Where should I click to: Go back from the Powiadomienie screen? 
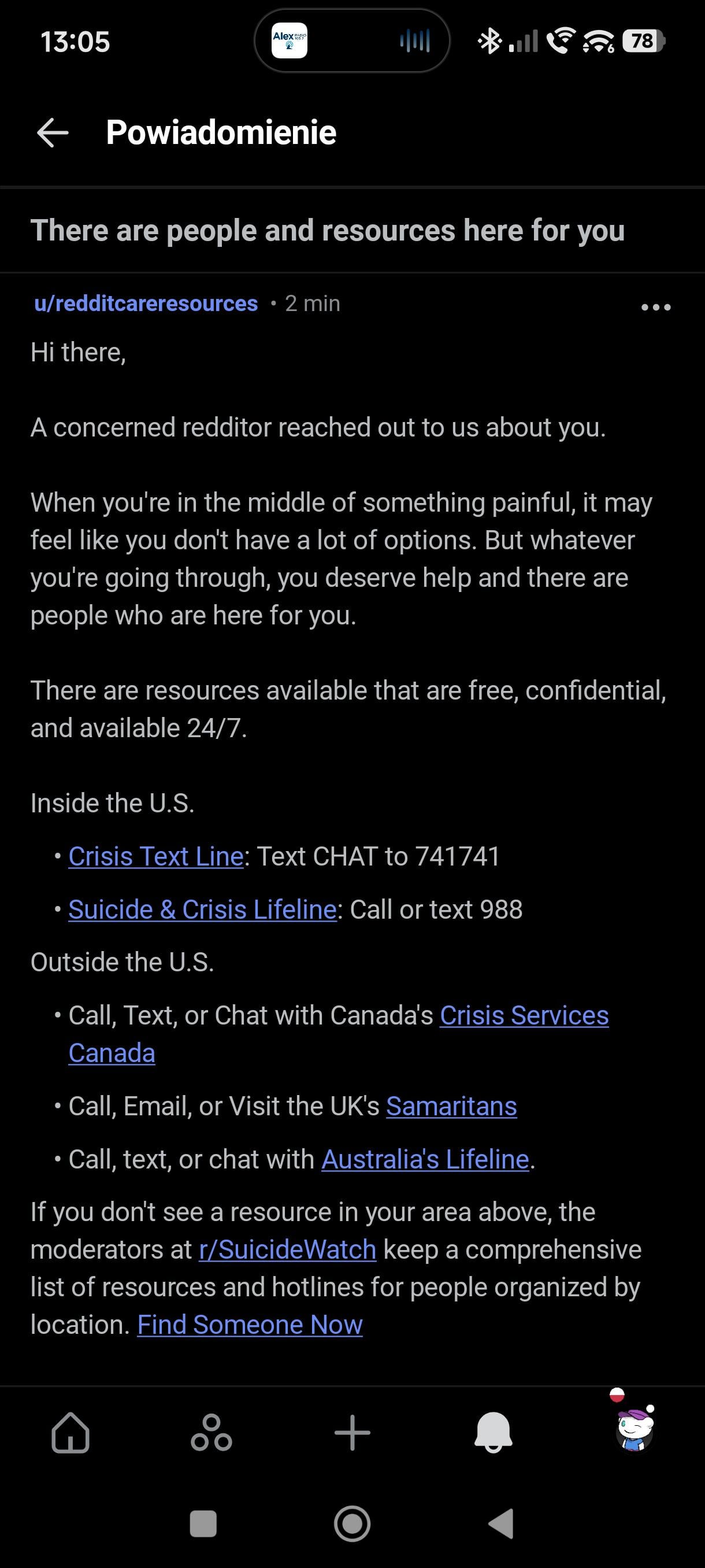53,132
